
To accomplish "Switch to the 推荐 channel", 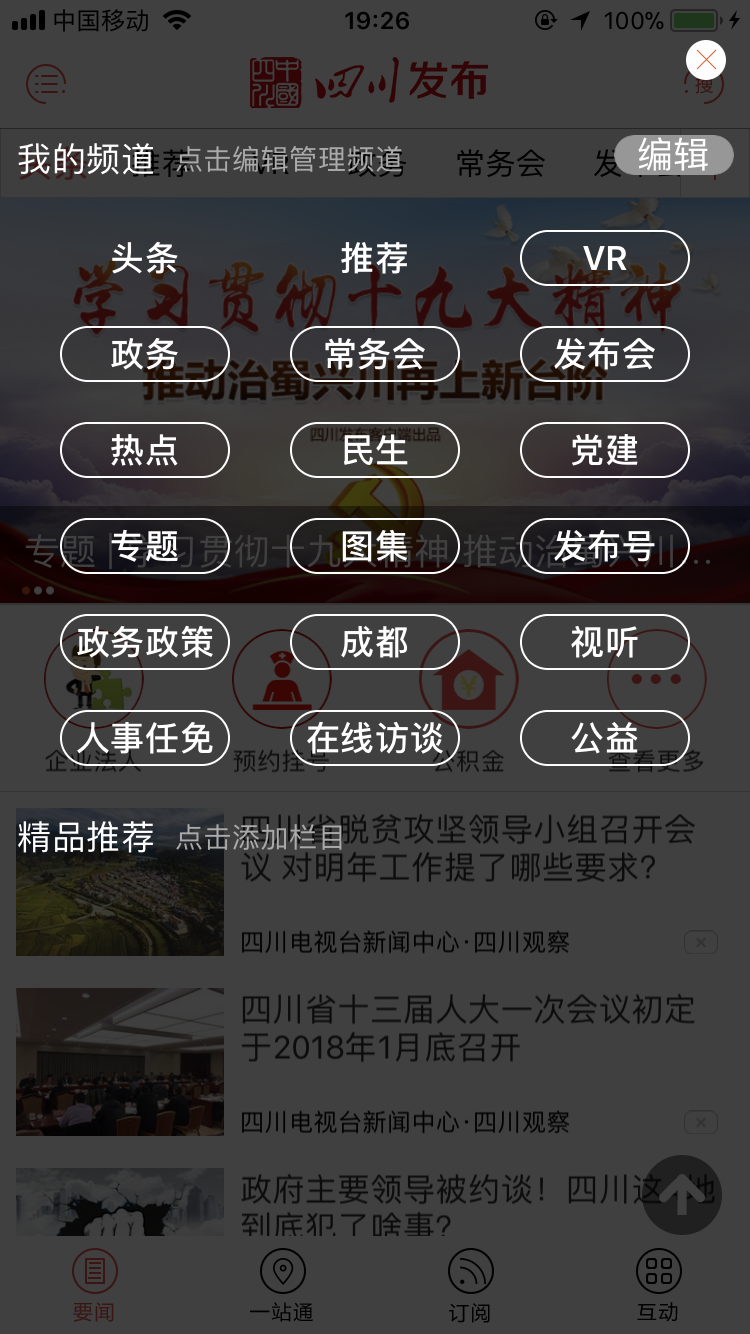I will click(x=375, y=258).
